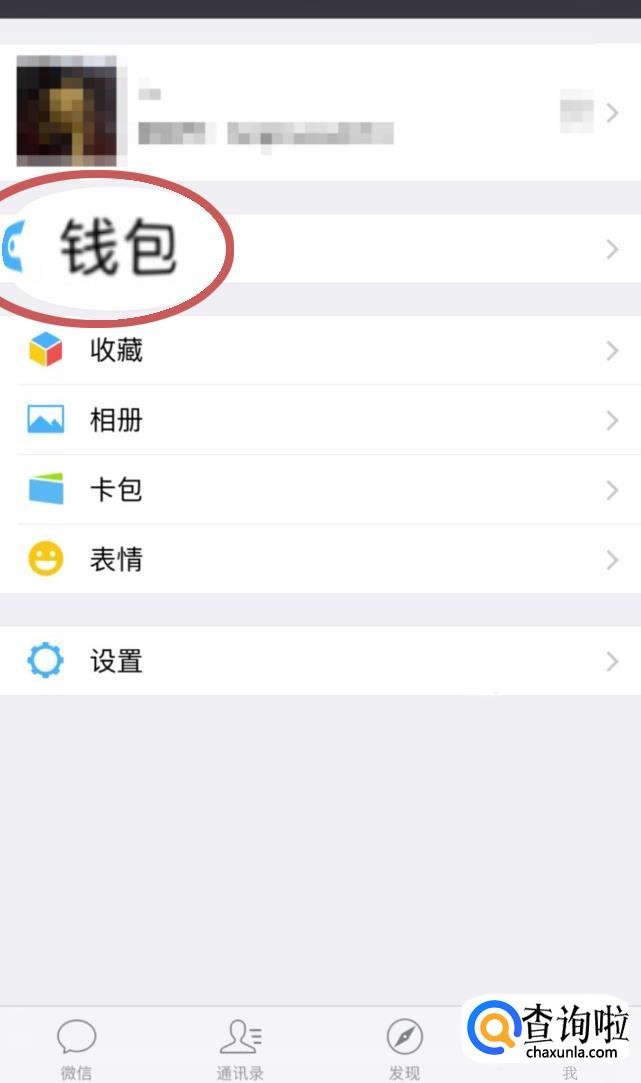Open 设置 settings

320,661
